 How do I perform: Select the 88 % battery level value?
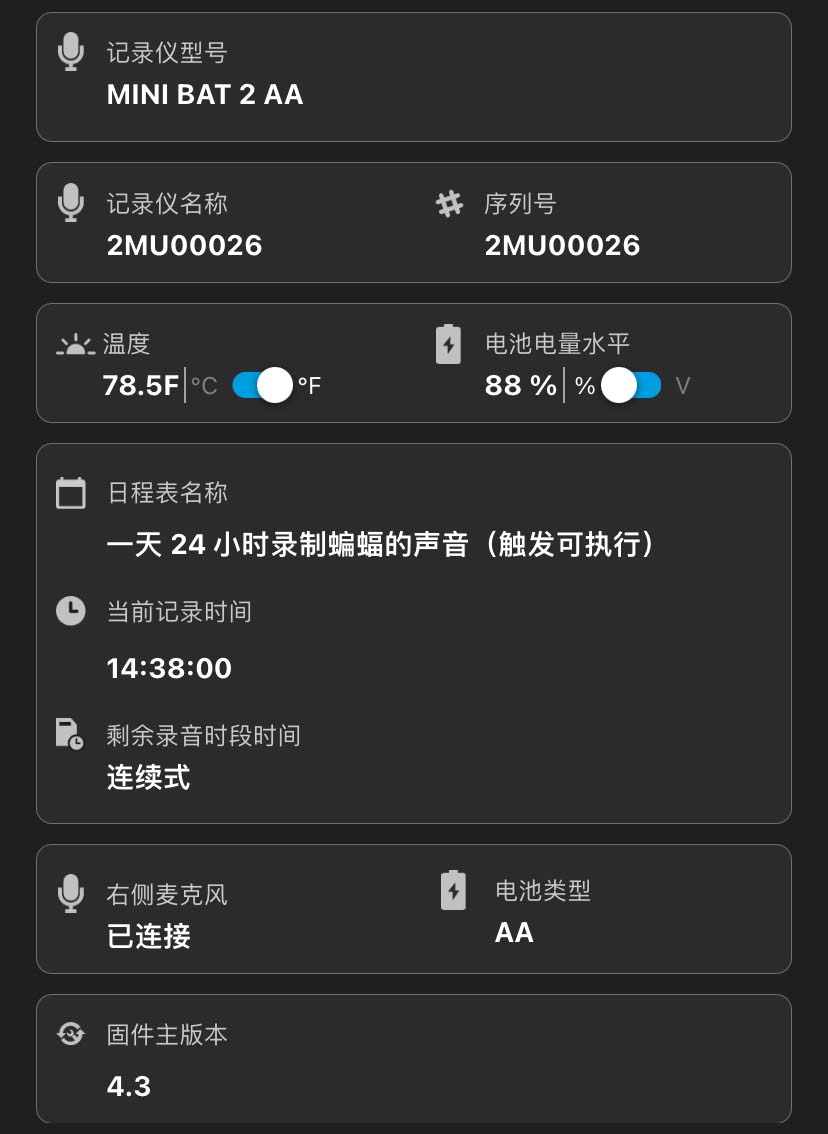tap(518, 385)
